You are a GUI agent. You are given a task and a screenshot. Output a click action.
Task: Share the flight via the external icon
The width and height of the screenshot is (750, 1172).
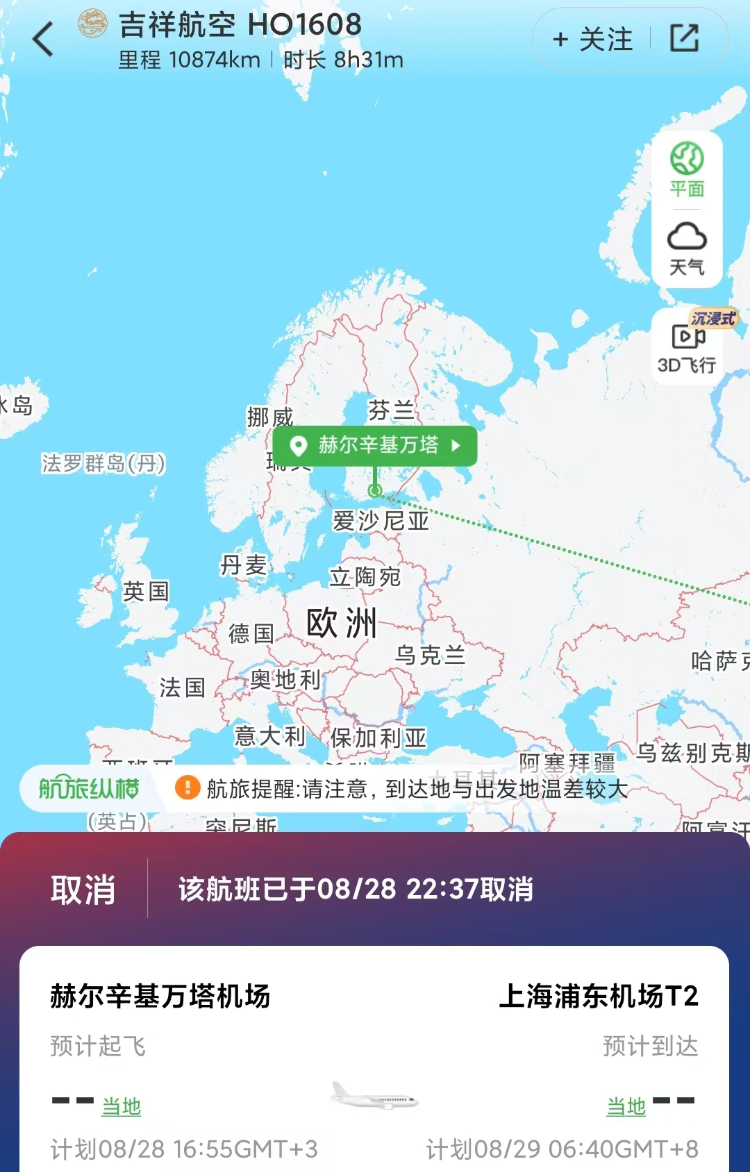pyautogui.click(x=685, y=39)
